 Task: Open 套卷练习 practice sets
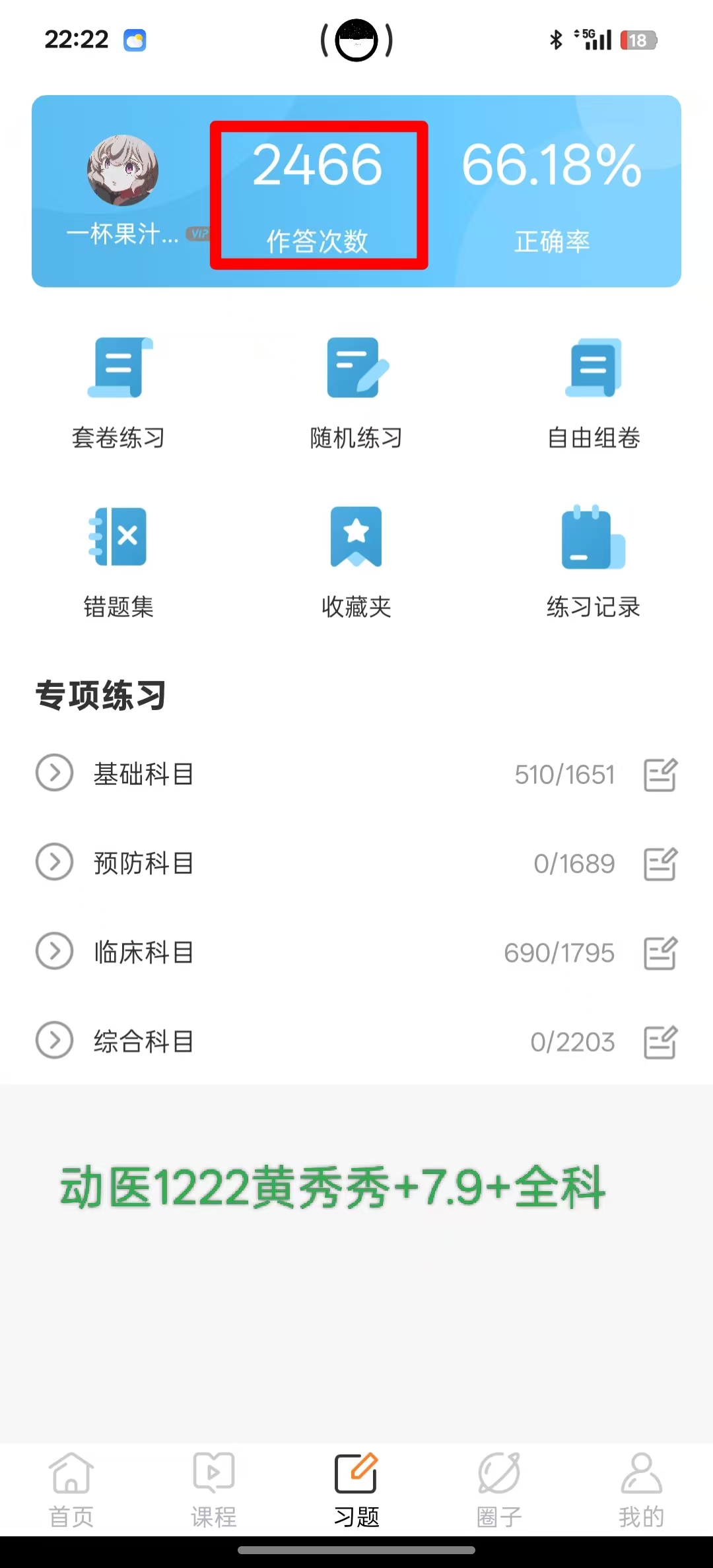[119, 393]
